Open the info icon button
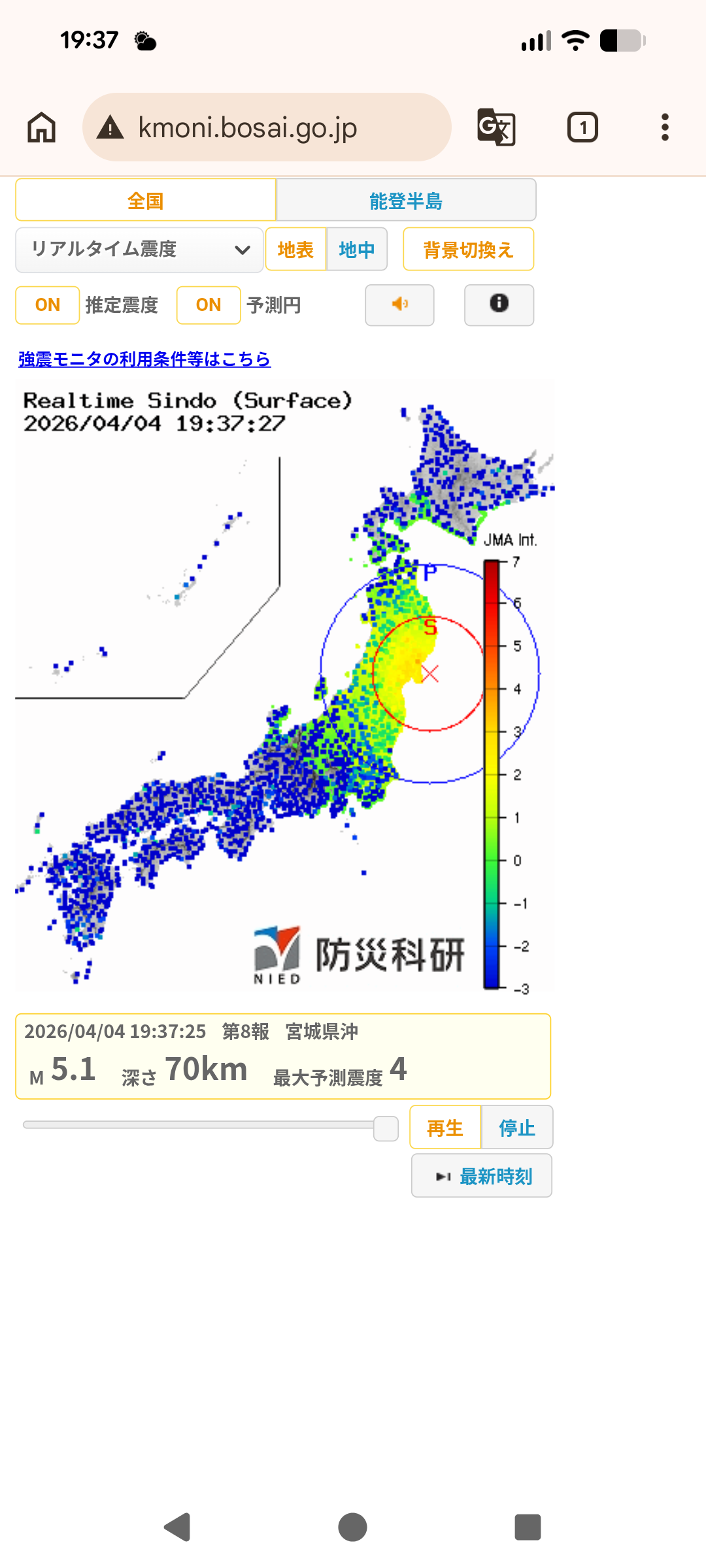The width and height of the screenshot is (706, 1568). point(499,304)
